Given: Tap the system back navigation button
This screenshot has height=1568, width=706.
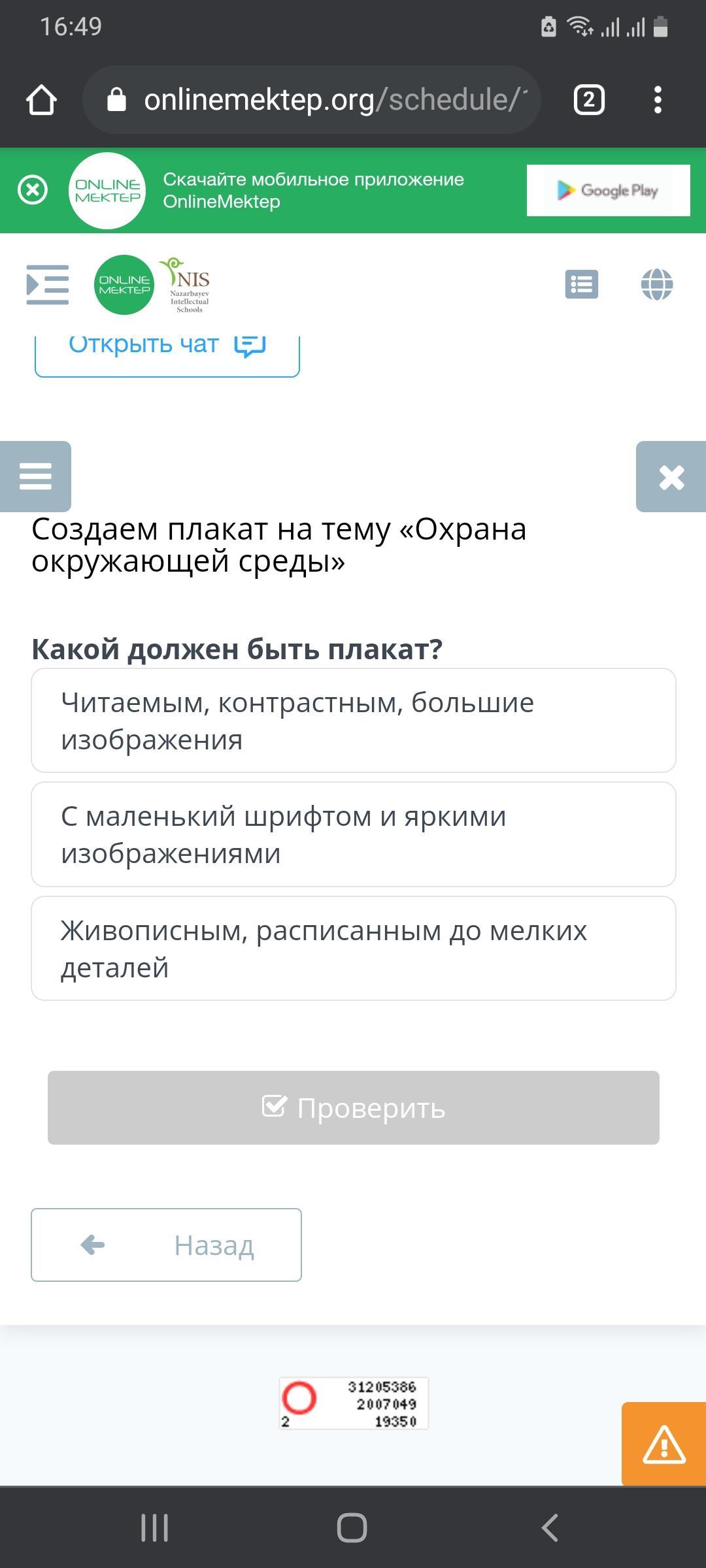Looking at the screenshot, I should pyautogui.click(x=550, y=1527).
